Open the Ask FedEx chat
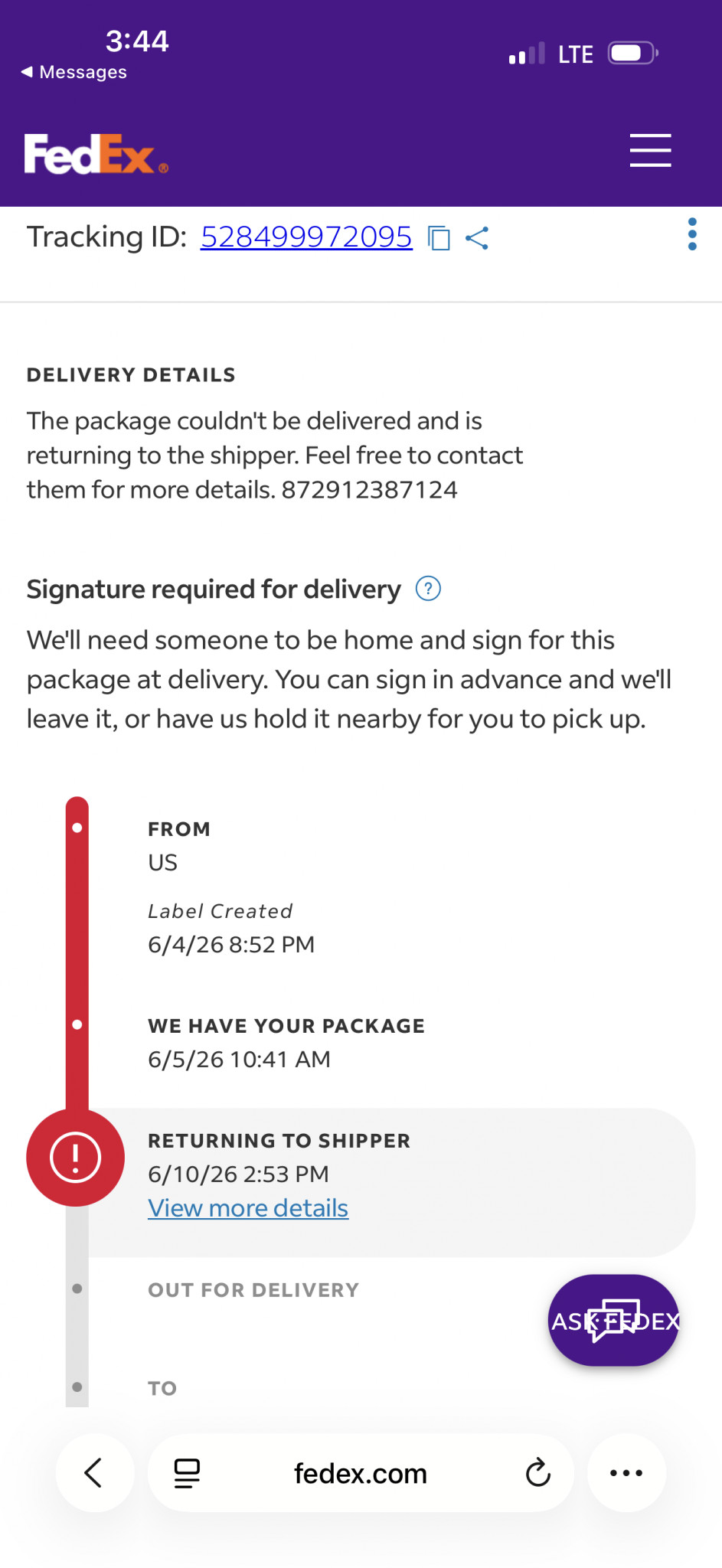 pos(614,1321)
